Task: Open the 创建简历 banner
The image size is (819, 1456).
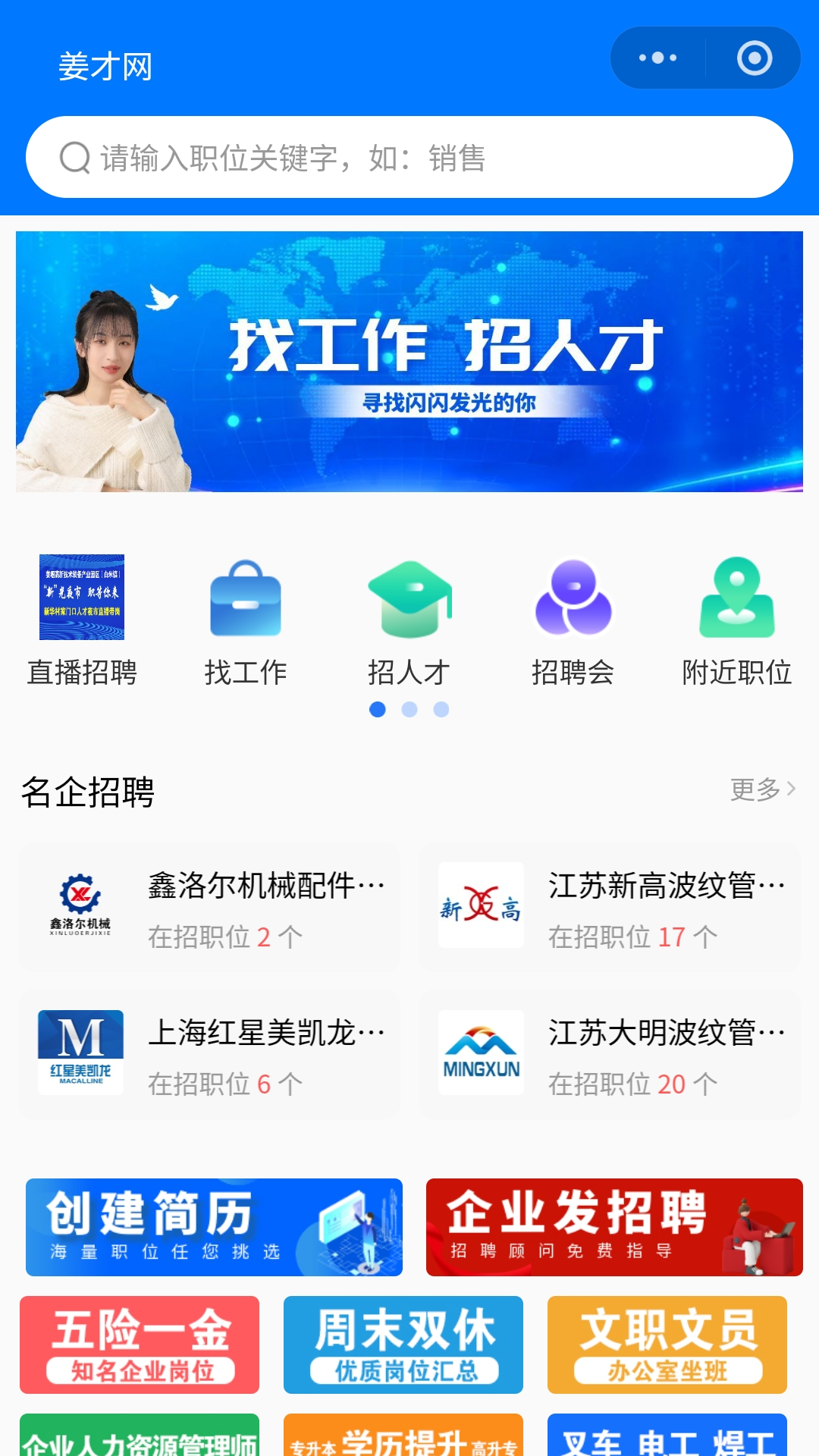Action: 215,1227
